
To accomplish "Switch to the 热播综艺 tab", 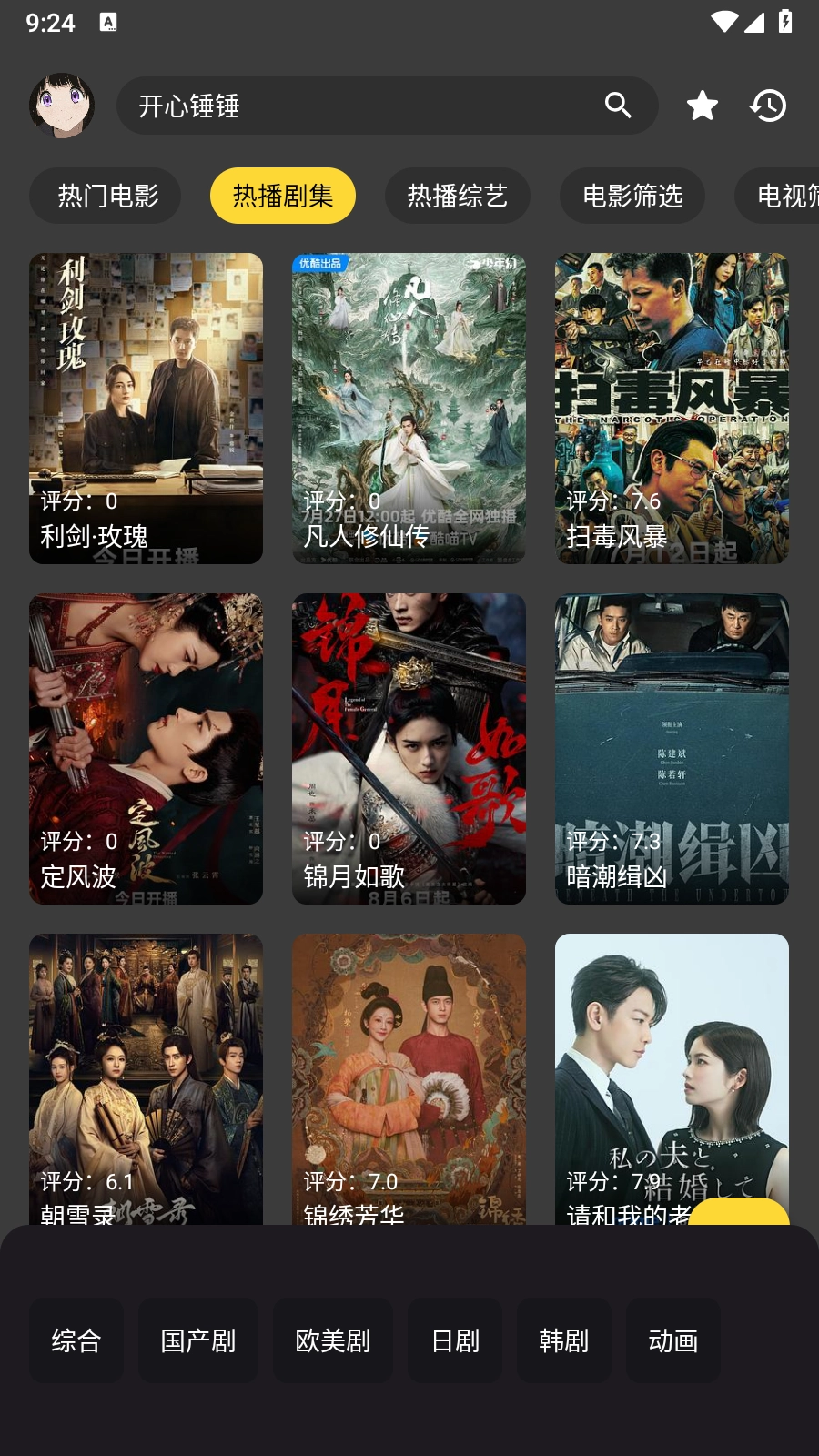I will pos(457,196).
